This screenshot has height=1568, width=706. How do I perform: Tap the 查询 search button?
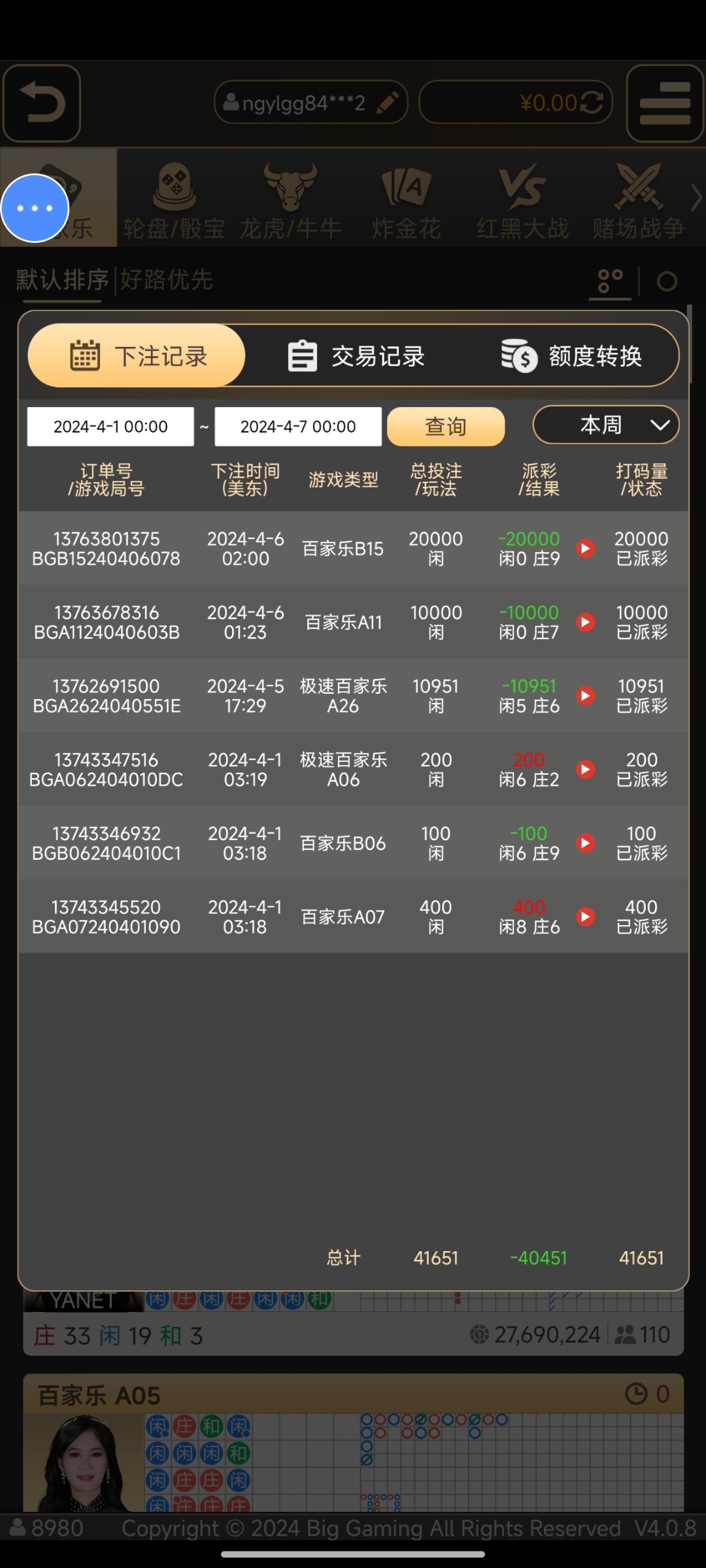click(x=446, y=427)
